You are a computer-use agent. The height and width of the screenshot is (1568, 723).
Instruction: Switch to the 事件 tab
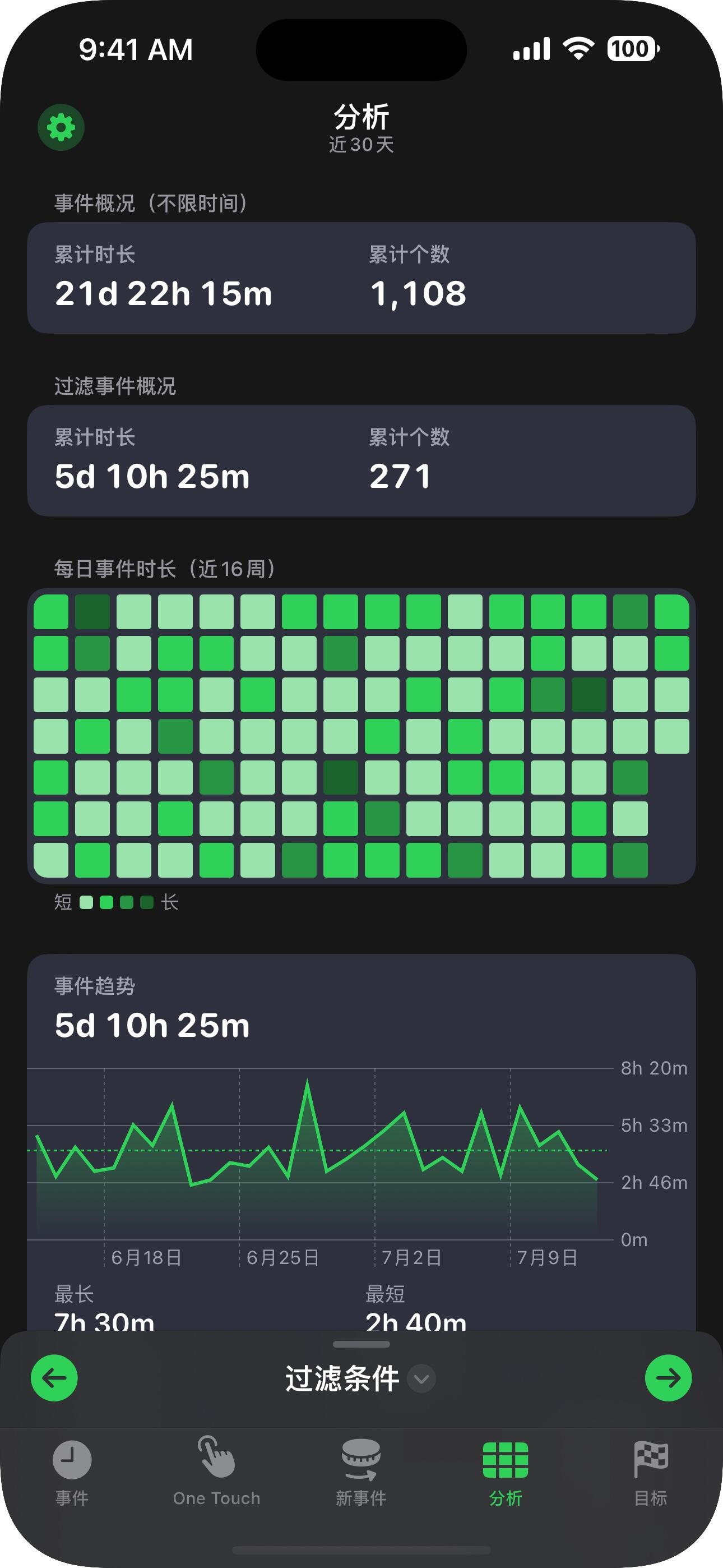pos(72,1471)
